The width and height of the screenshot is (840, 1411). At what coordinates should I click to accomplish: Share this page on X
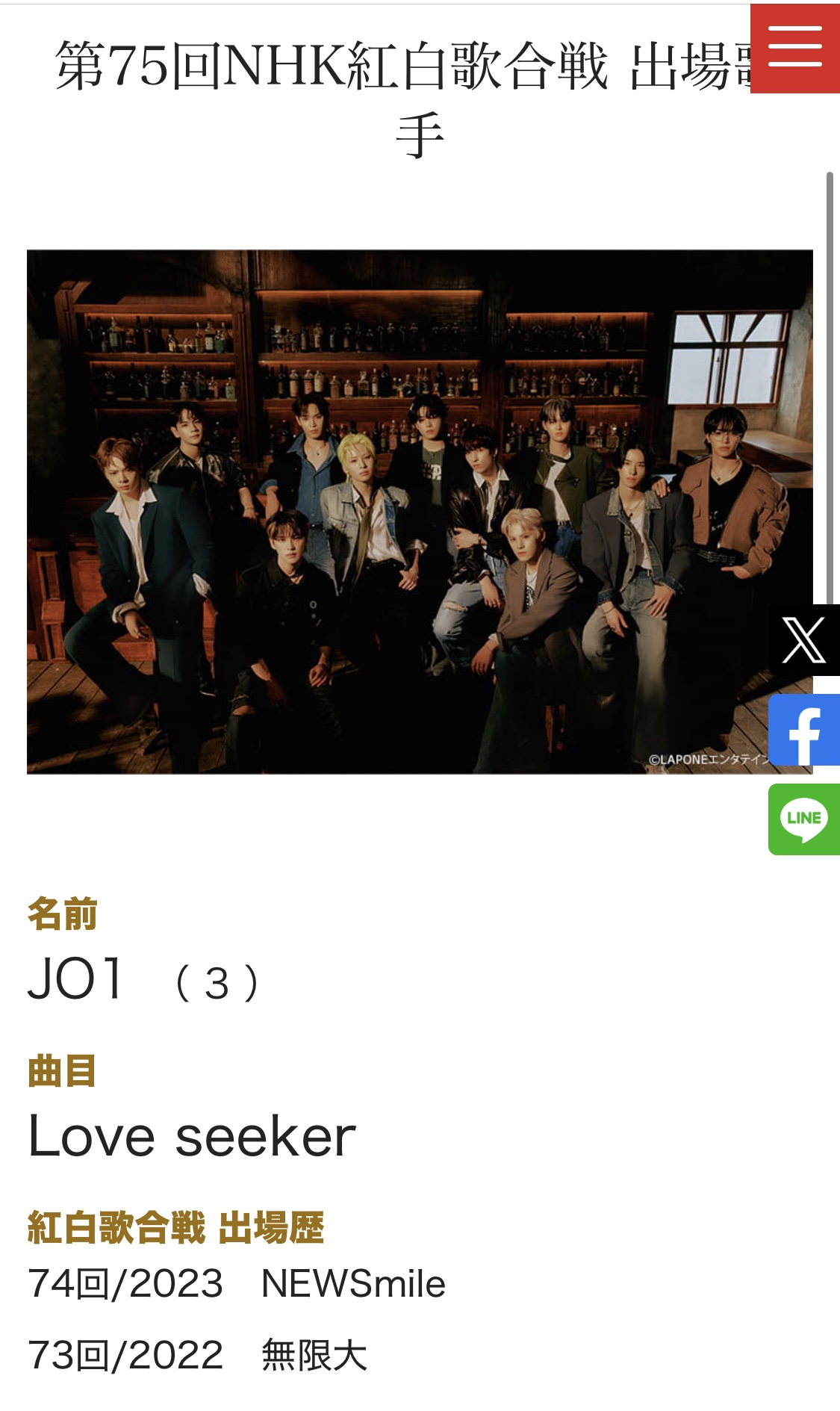pos(804,640)
